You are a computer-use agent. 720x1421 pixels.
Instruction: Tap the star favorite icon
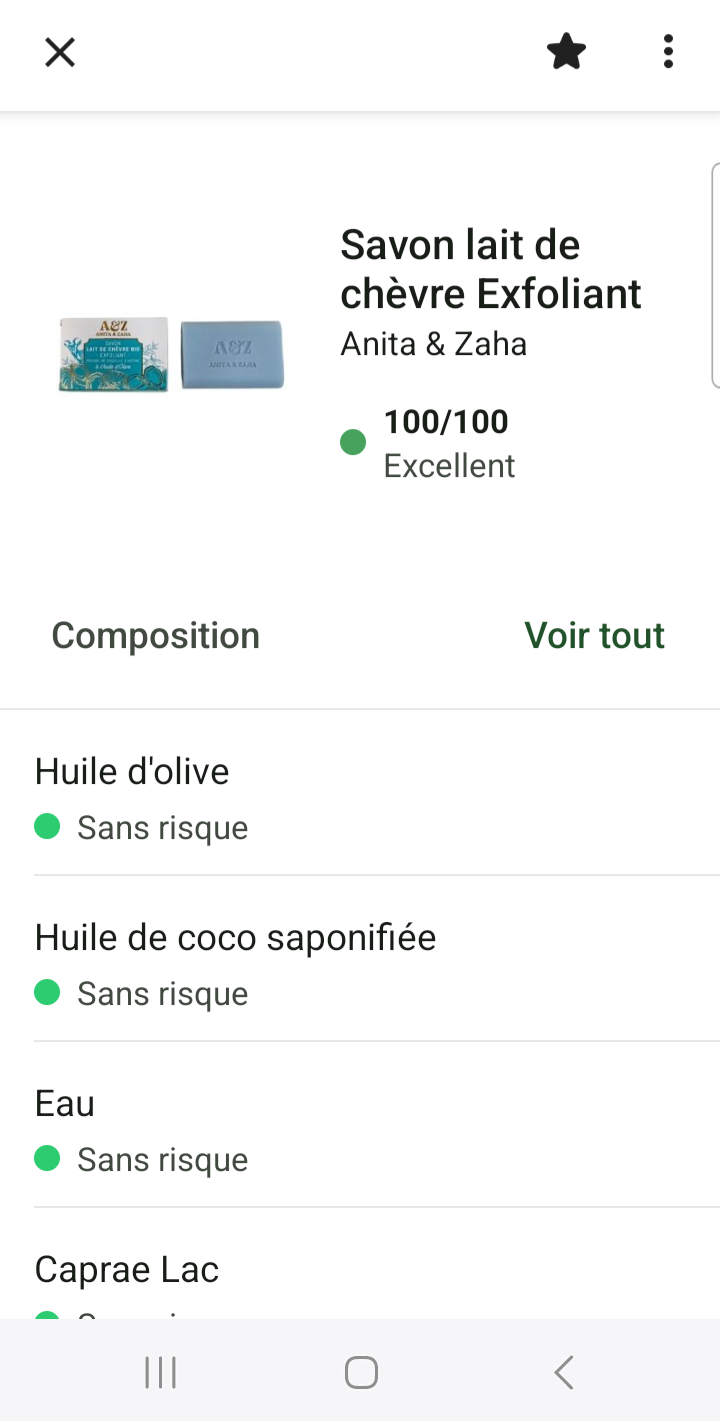(567, 52)
